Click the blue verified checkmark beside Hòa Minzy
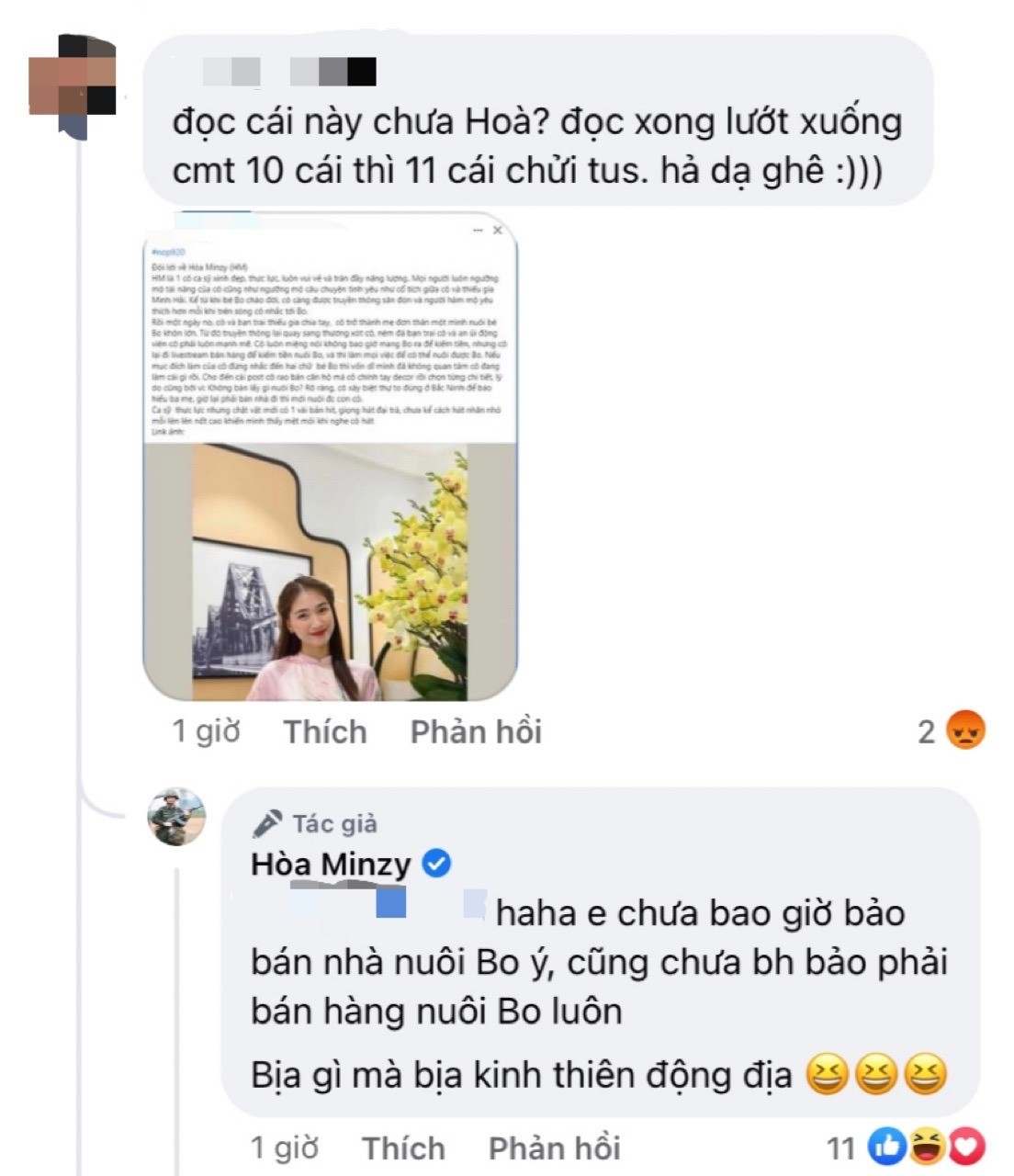This screenshot has height=1176, width=1014. (434, 862)
